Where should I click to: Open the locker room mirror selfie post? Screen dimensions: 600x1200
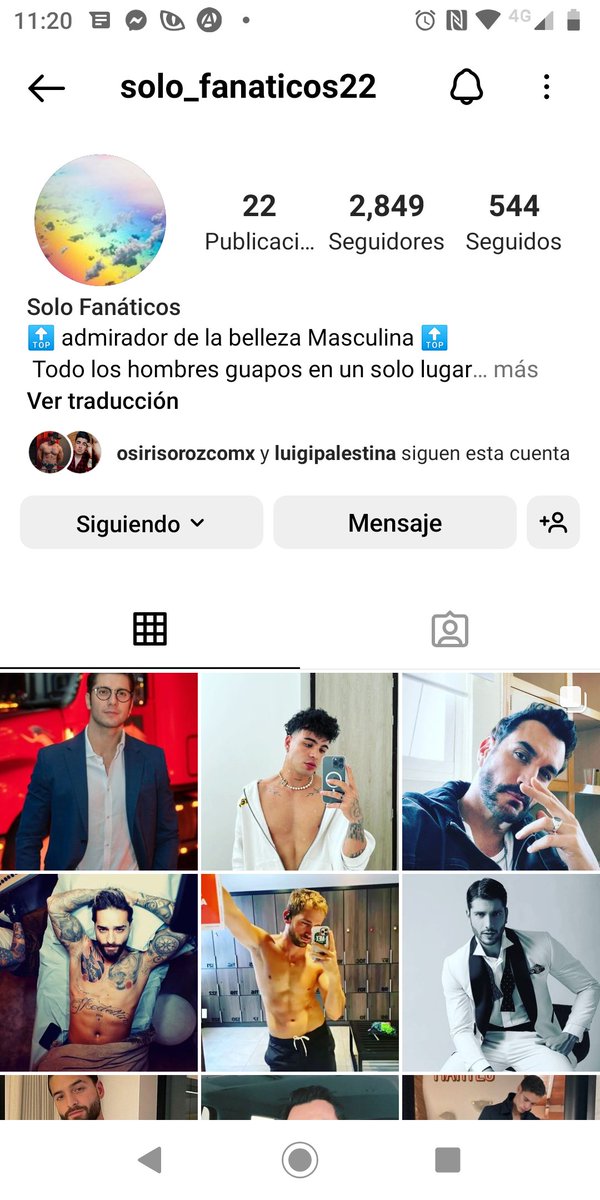pos(300,973)
